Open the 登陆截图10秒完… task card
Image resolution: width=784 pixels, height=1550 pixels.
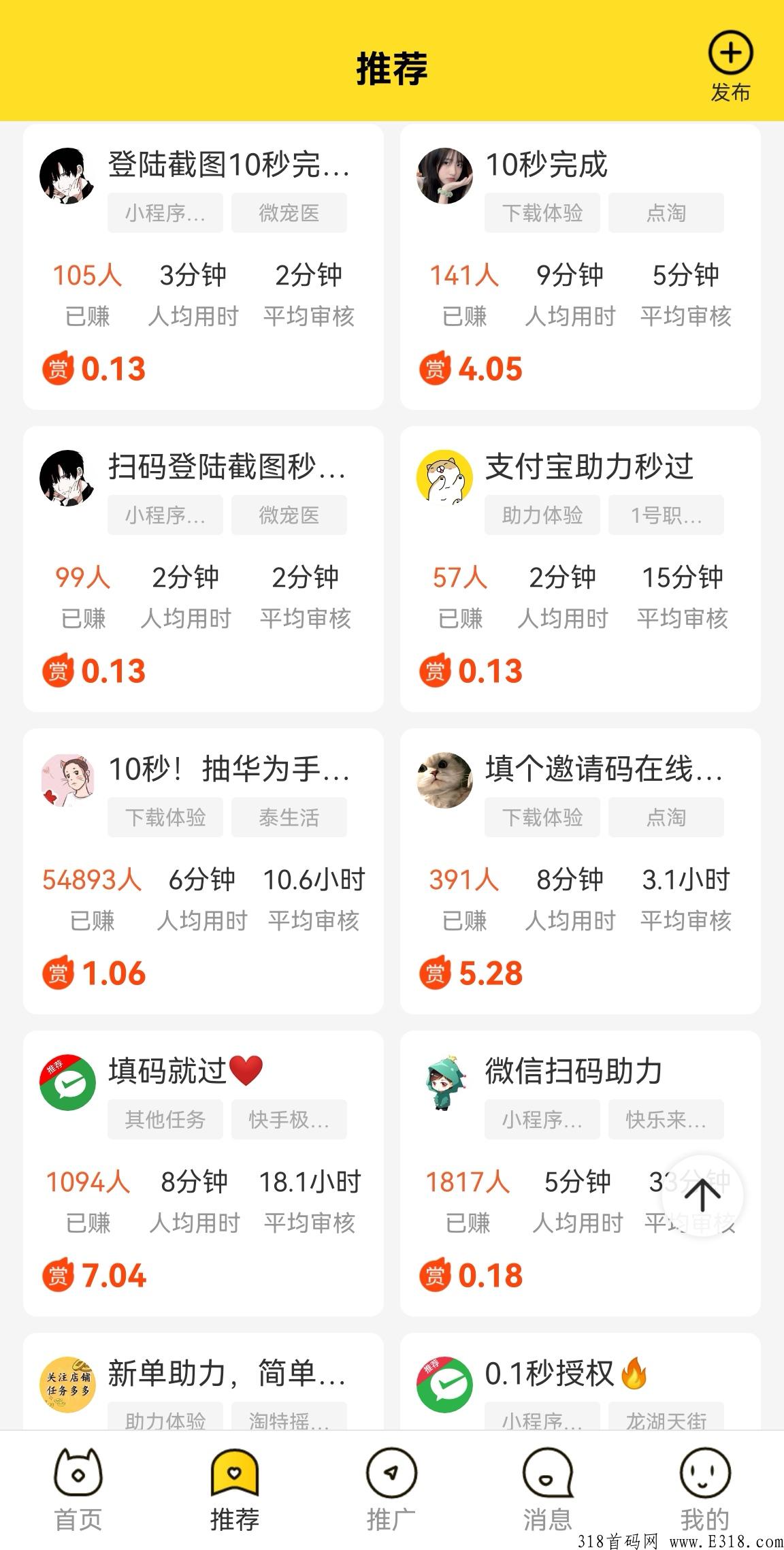[203, 266]
